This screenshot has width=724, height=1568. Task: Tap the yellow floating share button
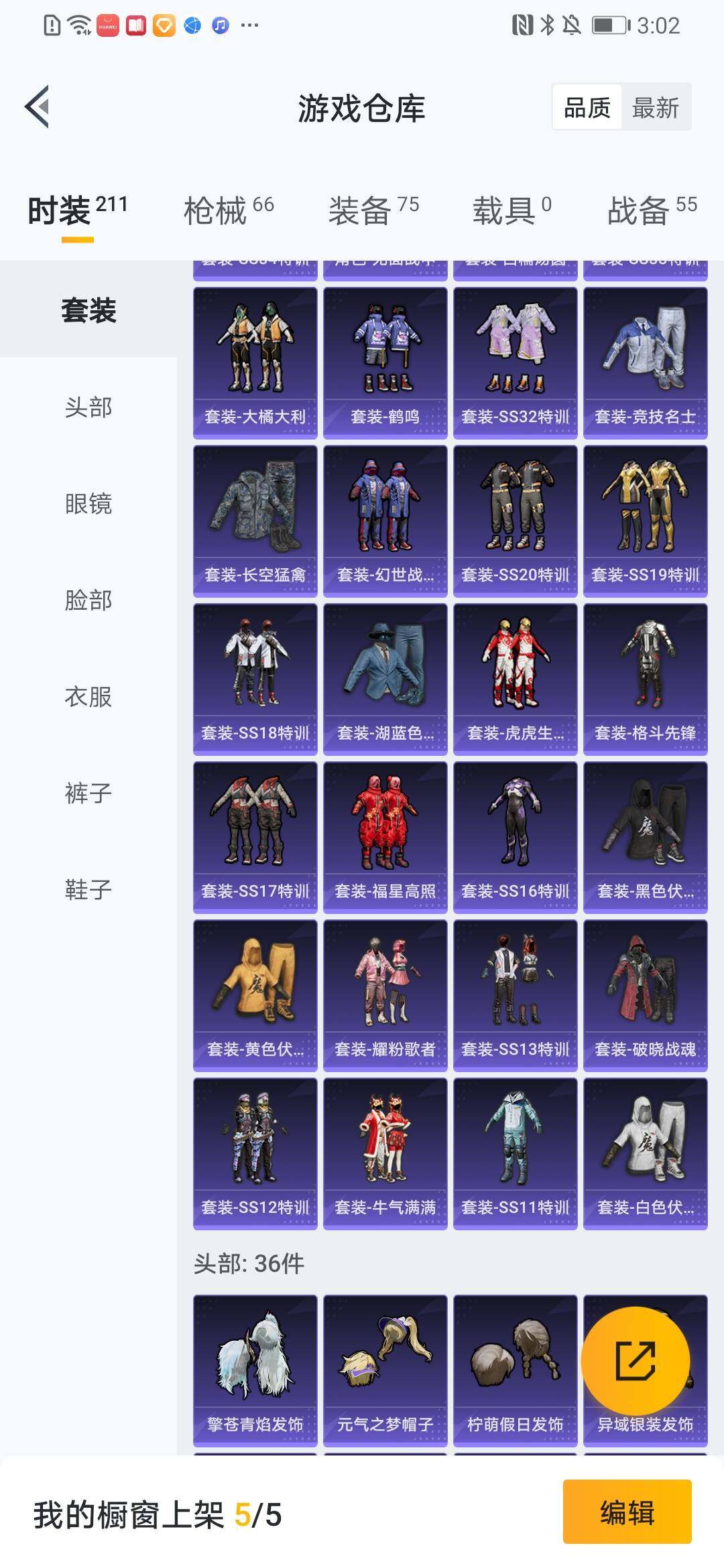point(635,1361)
